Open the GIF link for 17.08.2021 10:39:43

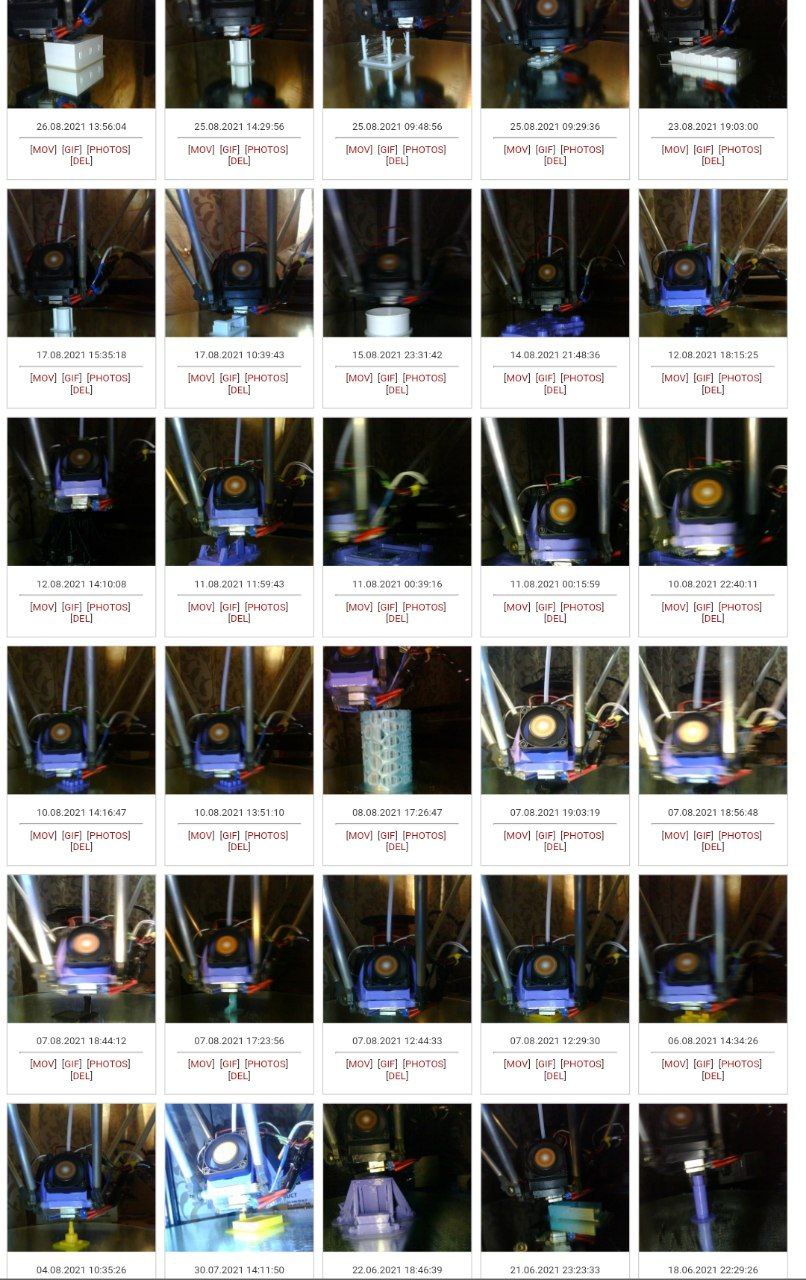pos(229,378)
